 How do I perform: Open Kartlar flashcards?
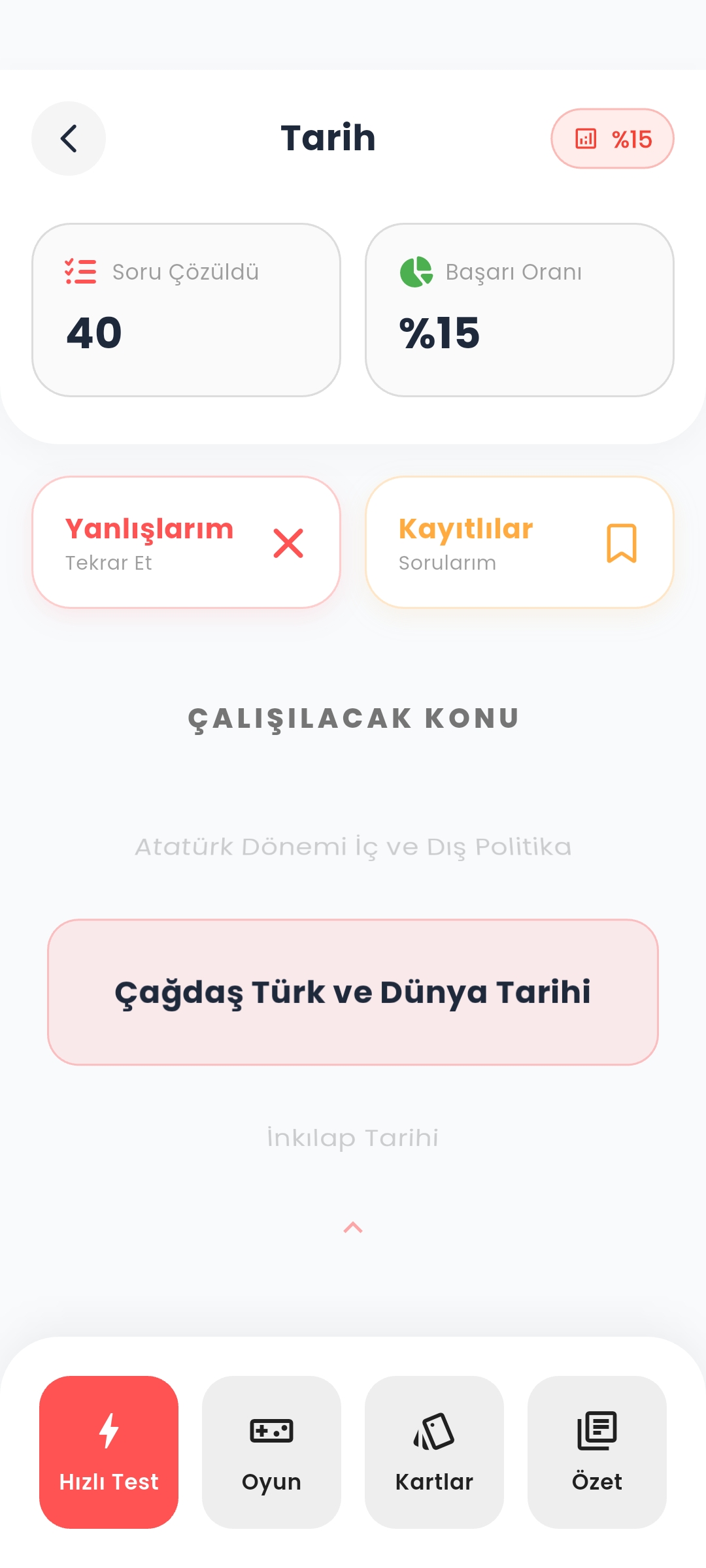pos(434,1452)
